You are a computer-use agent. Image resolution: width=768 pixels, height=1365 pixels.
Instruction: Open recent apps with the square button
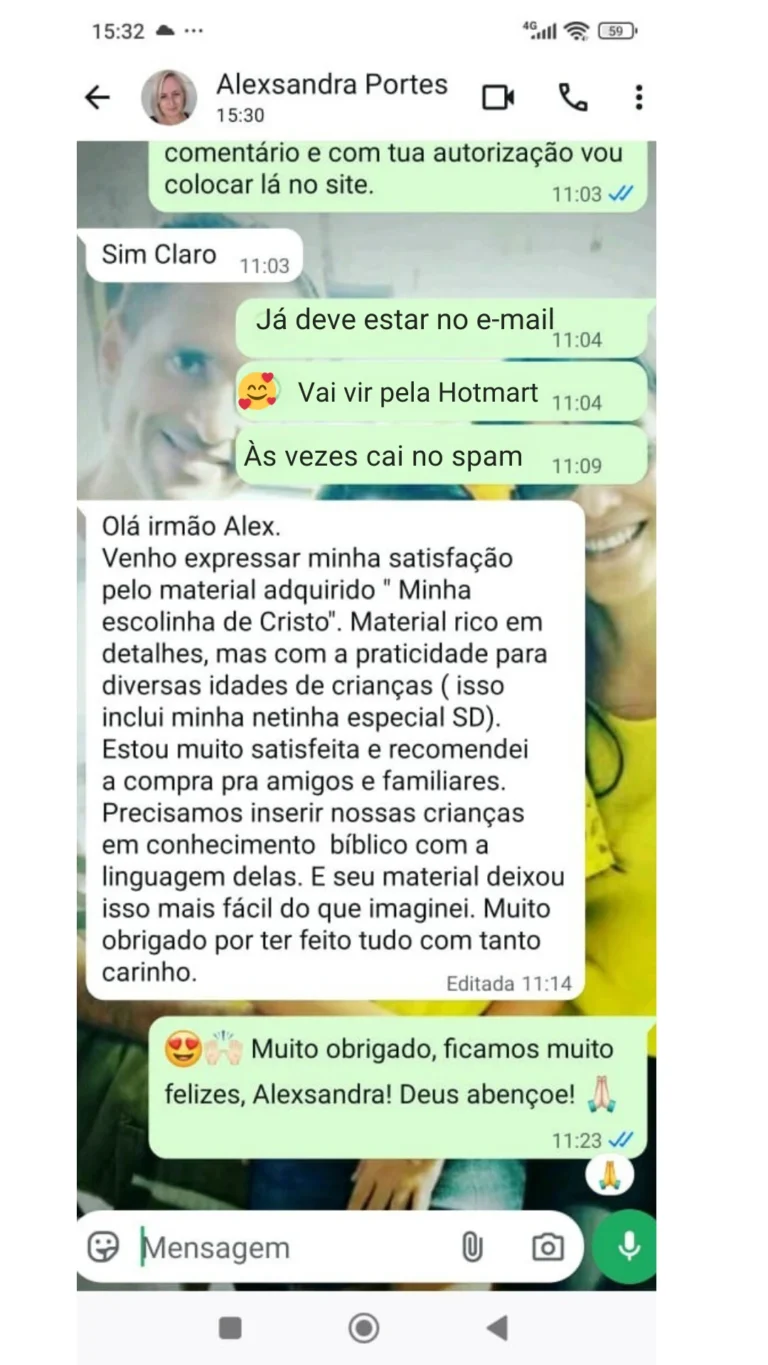[x=230, y=1328]
